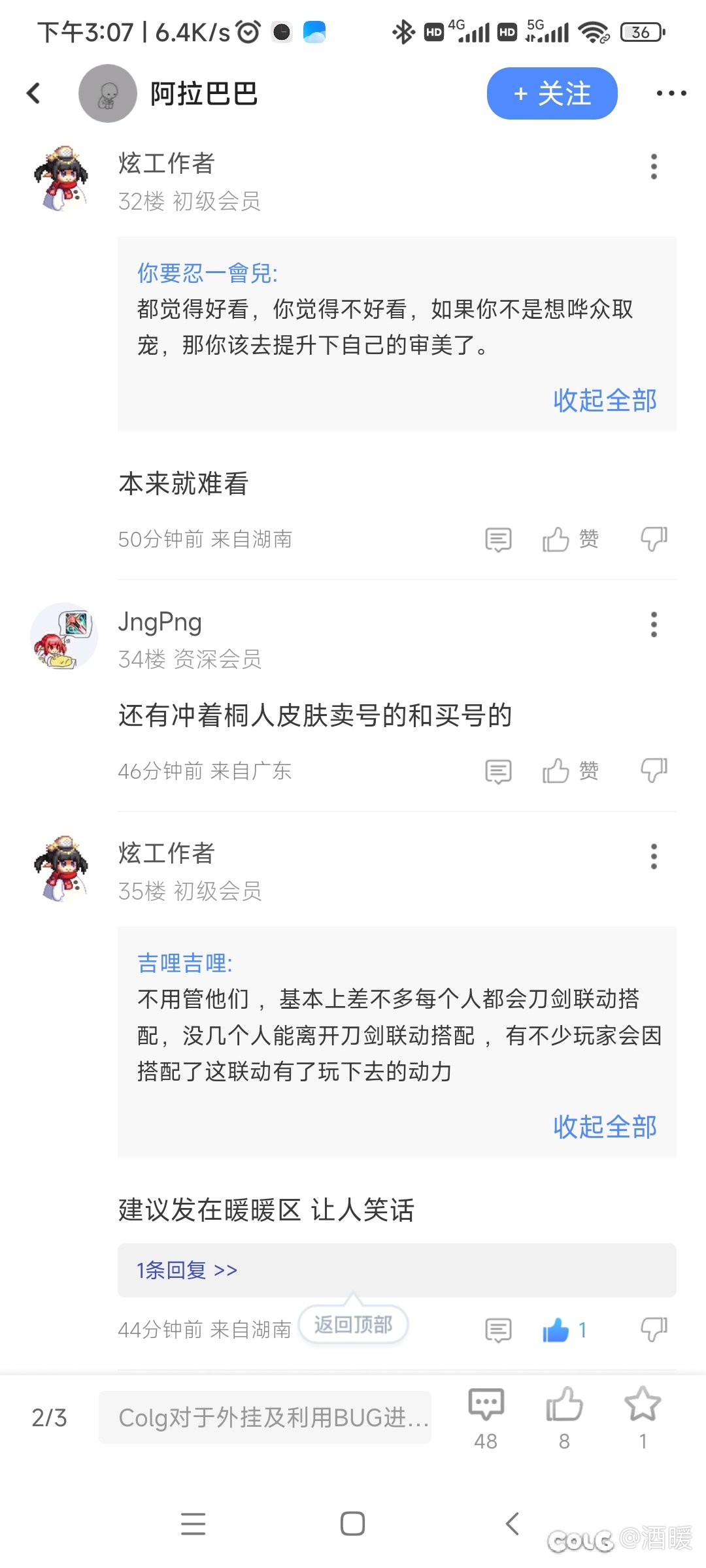The width and height of the screenshot is (706, 1568).
Task: Open the 2/3 page indicator
Action: pyautogui.click(x=49, y=1417)
